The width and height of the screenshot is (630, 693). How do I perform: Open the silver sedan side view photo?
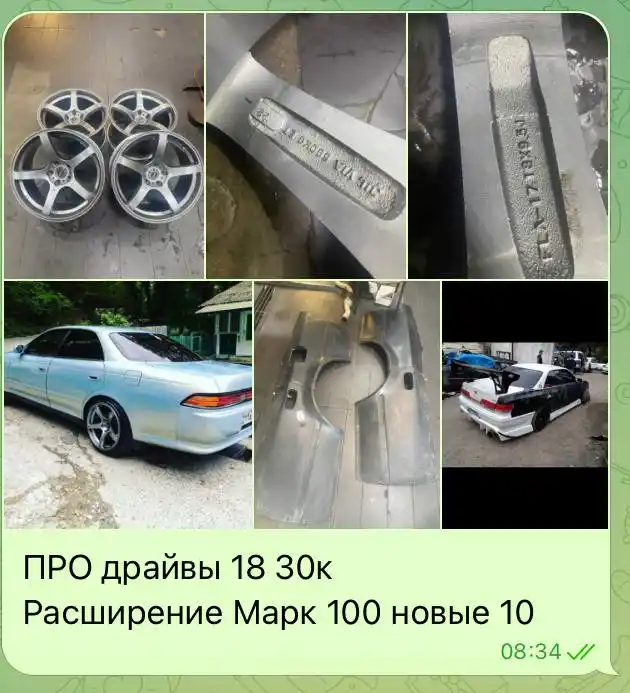click(x=128, y=405)
